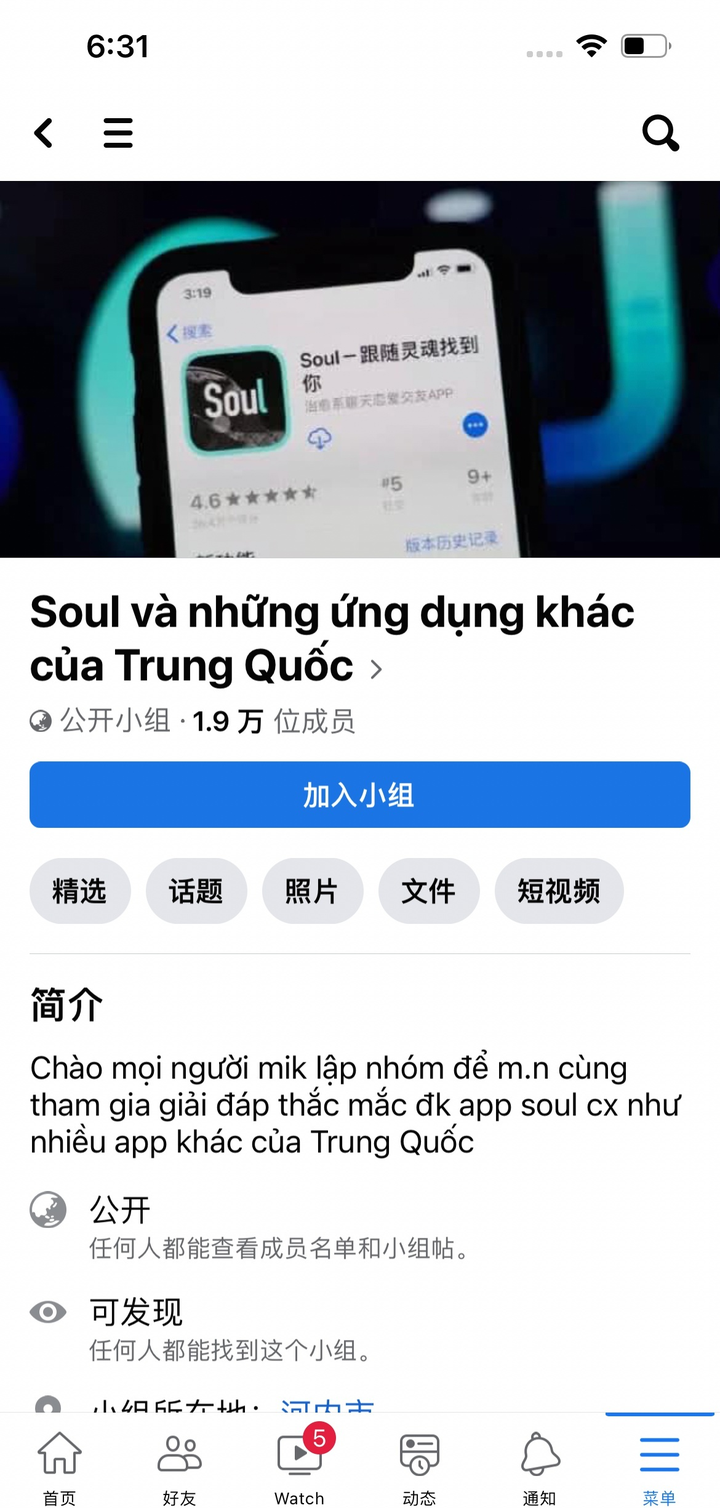This screenshot has height=1508, width=720.
Task: Open the 通知 notifications tab
Action: point(539,1465)
